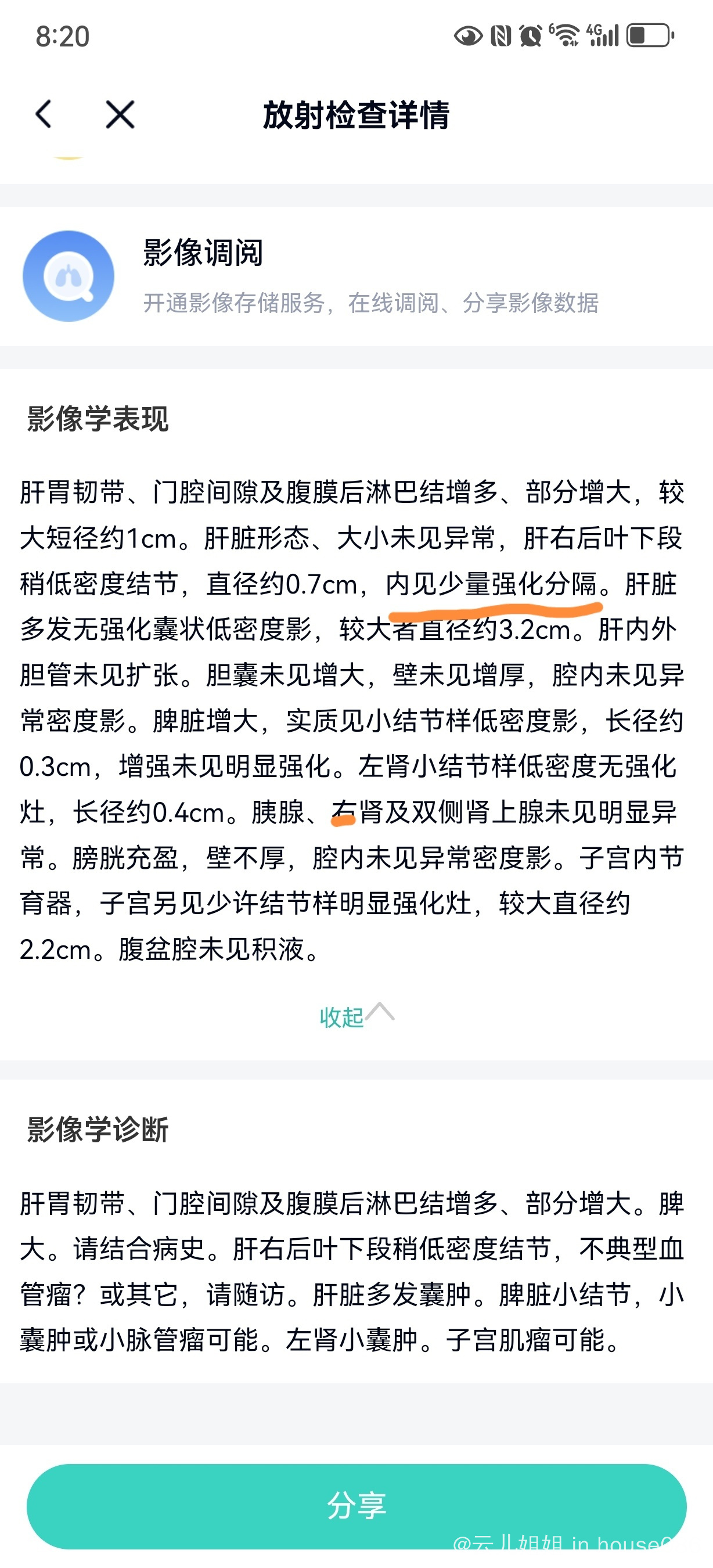Collapse the findings text with 收起
The width and height of the screenshot is (713, 1568).
coord(356,1016)
